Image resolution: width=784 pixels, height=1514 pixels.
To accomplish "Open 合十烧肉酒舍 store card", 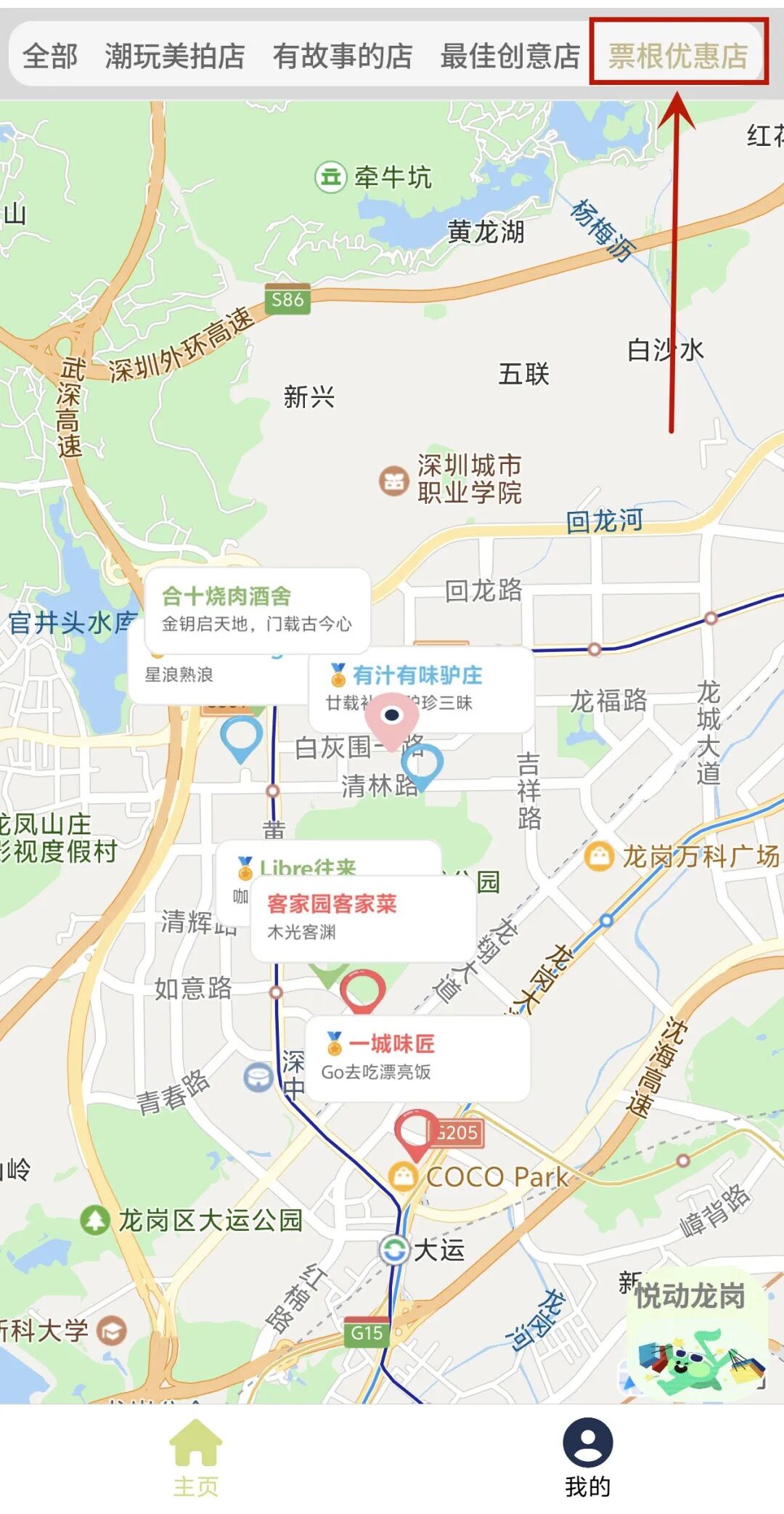I will pos(257,609).
